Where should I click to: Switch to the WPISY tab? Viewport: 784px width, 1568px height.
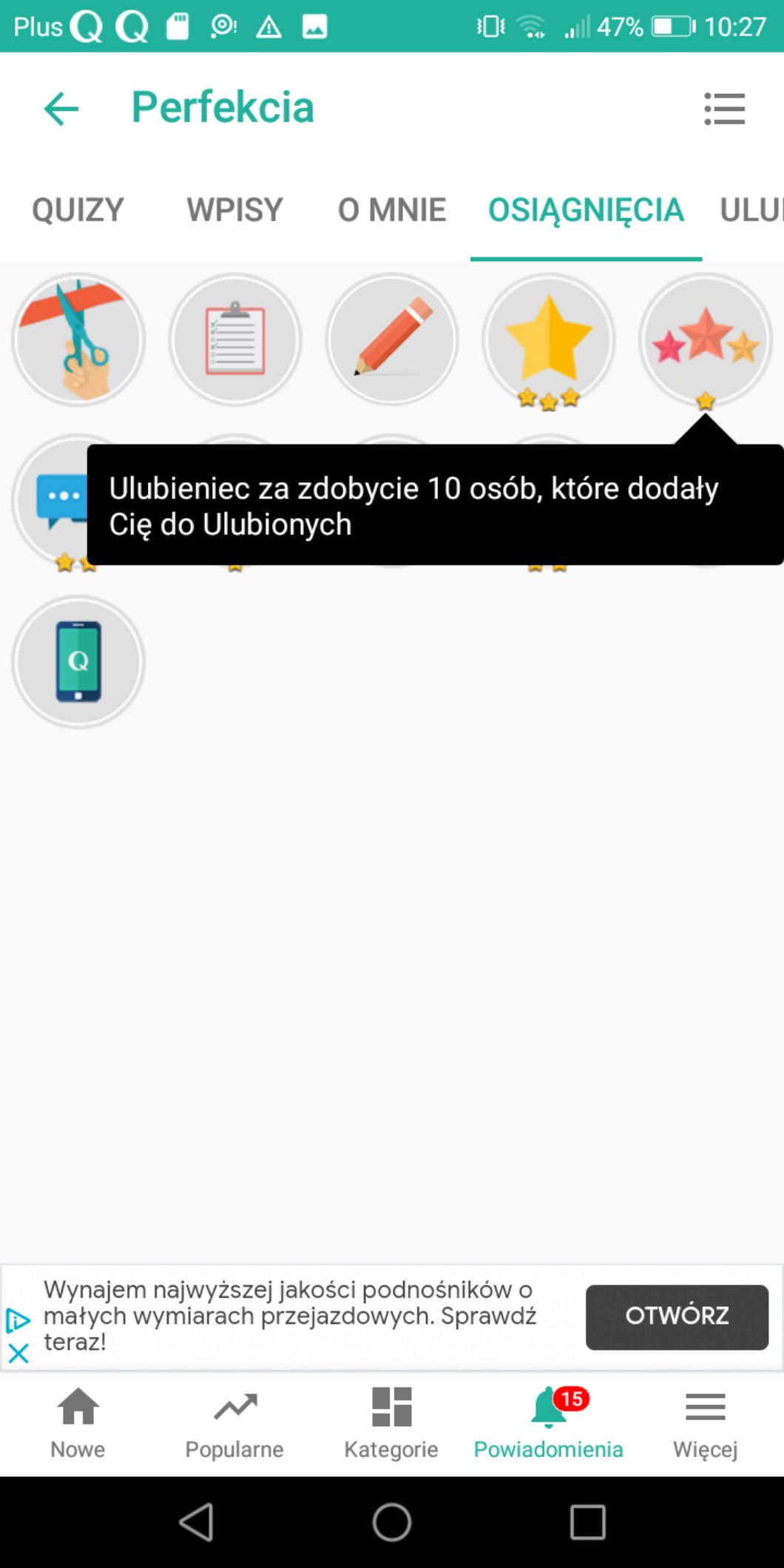pos(234,210)
